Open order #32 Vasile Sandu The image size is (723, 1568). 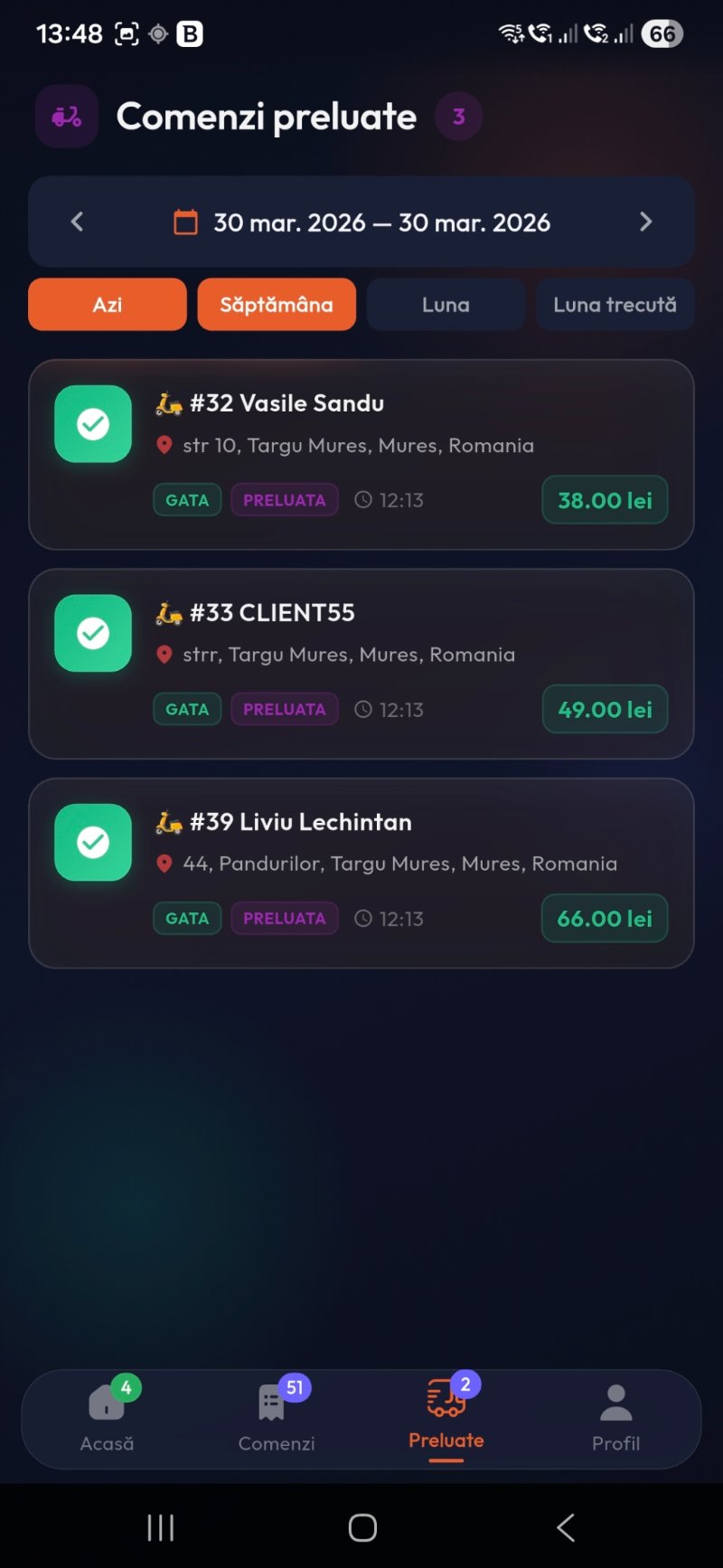[x=361, y=454]
